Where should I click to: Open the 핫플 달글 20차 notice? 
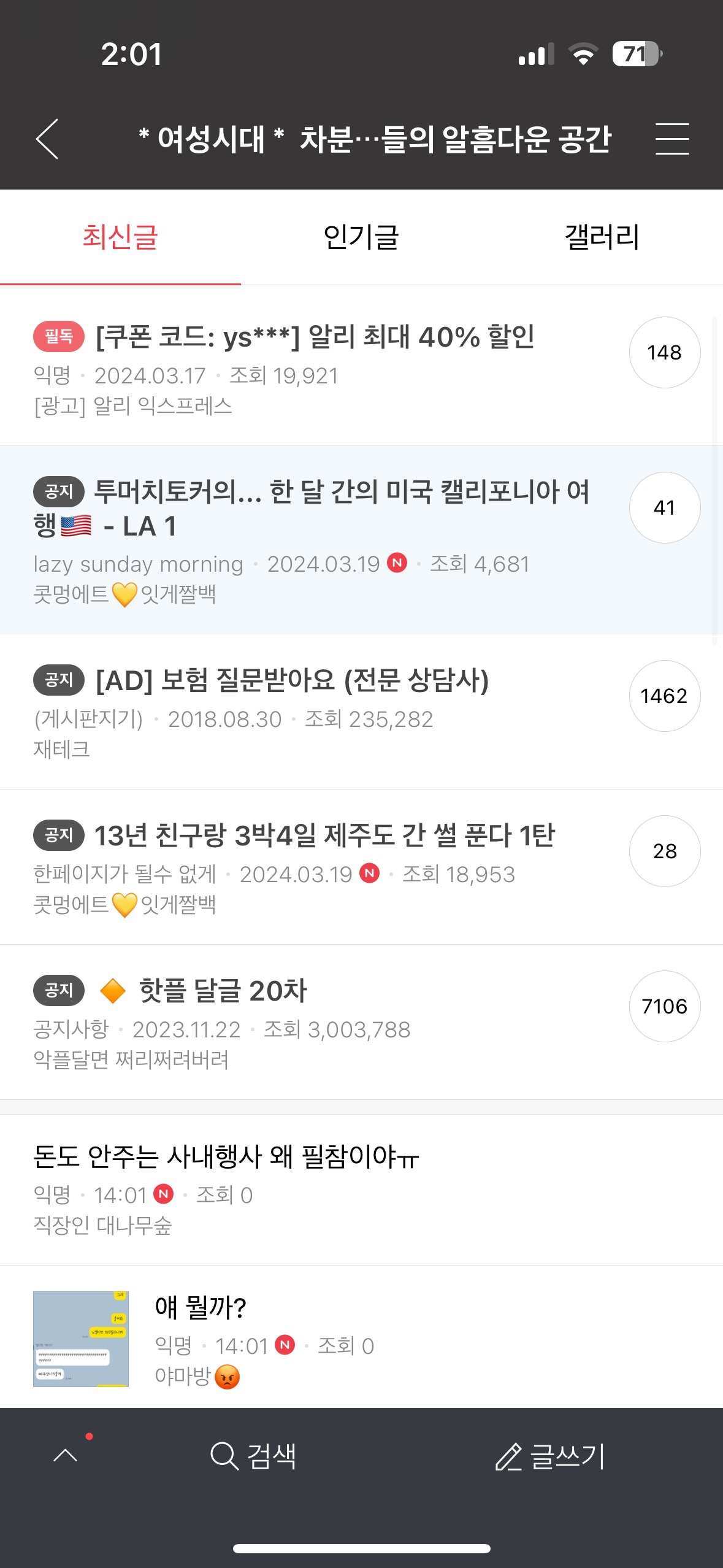[x=223, y=991]
